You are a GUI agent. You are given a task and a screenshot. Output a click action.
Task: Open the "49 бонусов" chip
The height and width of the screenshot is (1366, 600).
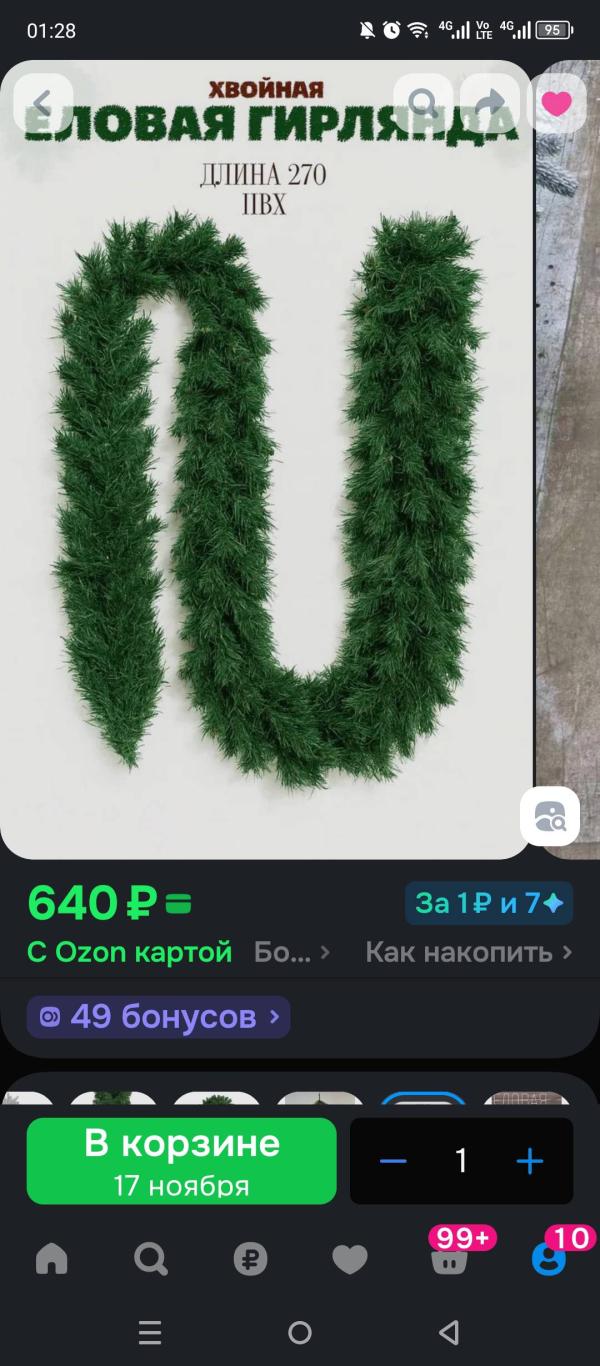tap(158, 1017)
